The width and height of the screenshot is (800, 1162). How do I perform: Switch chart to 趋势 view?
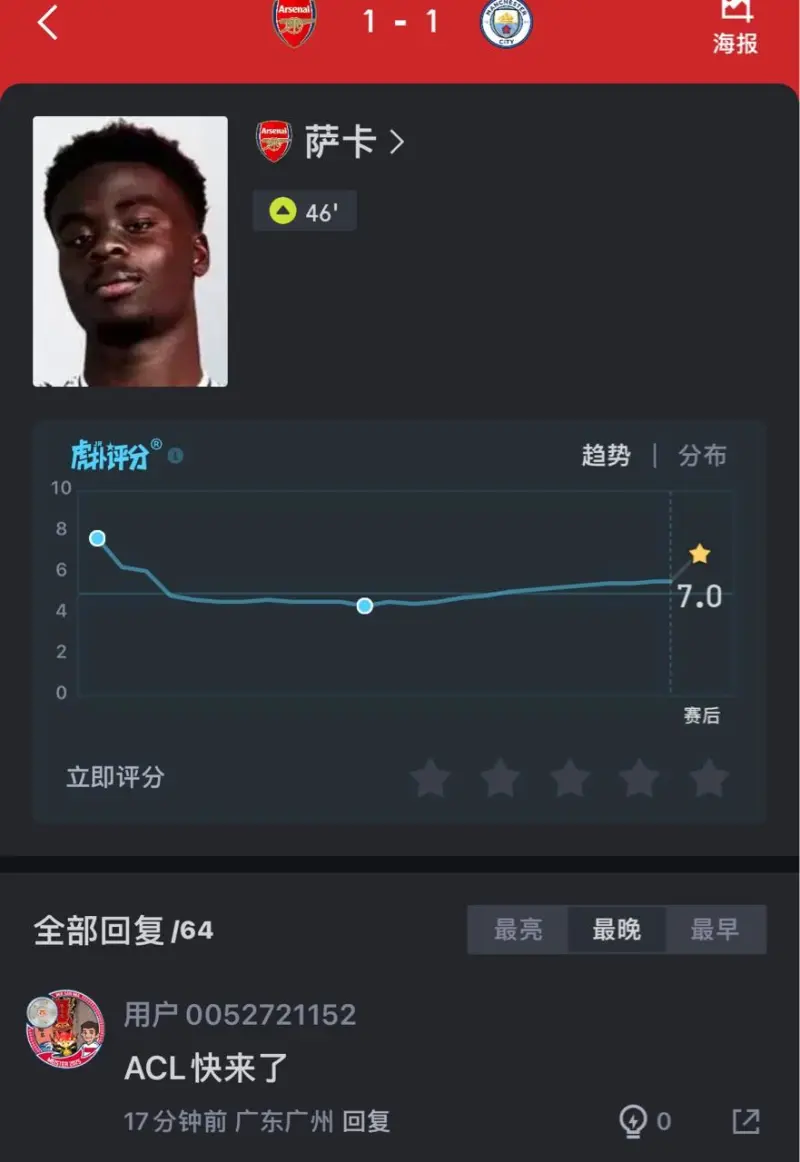(606, 456)
